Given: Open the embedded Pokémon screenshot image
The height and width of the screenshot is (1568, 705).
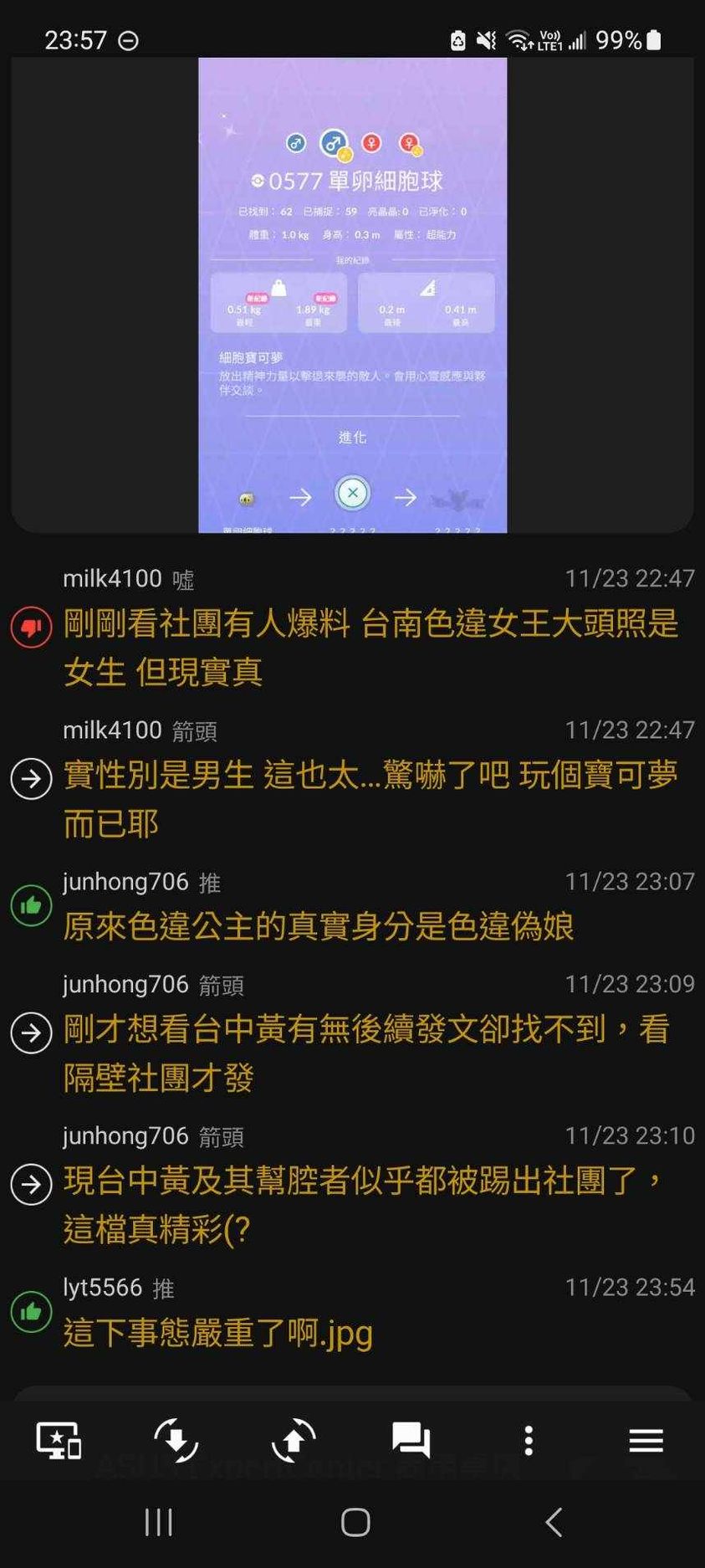Looking at the screenshot, I should pyautogui.click(x=352, y=295).
